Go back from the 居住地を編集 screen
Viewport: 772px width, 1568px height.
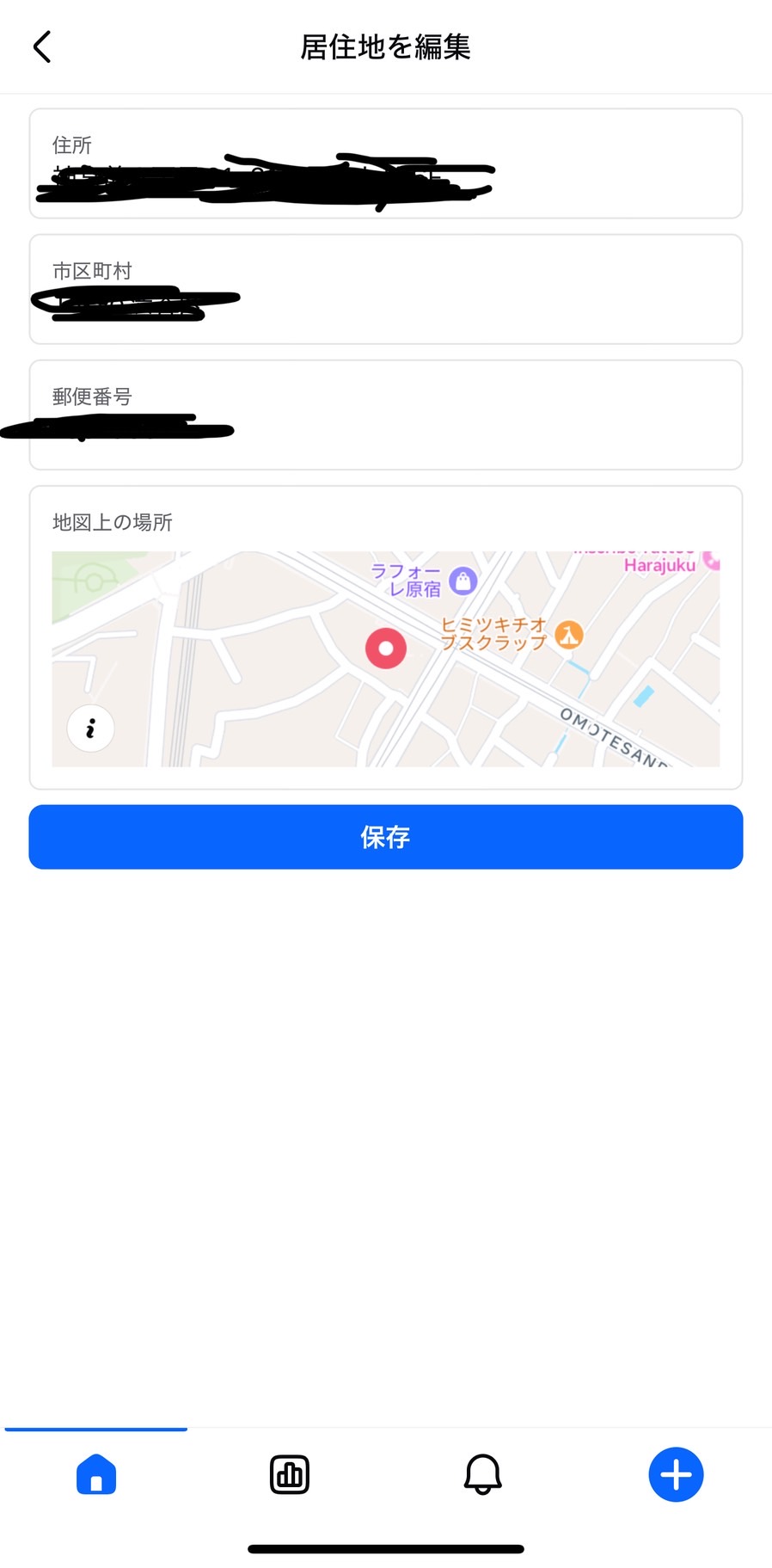click(x=42, y=46)
